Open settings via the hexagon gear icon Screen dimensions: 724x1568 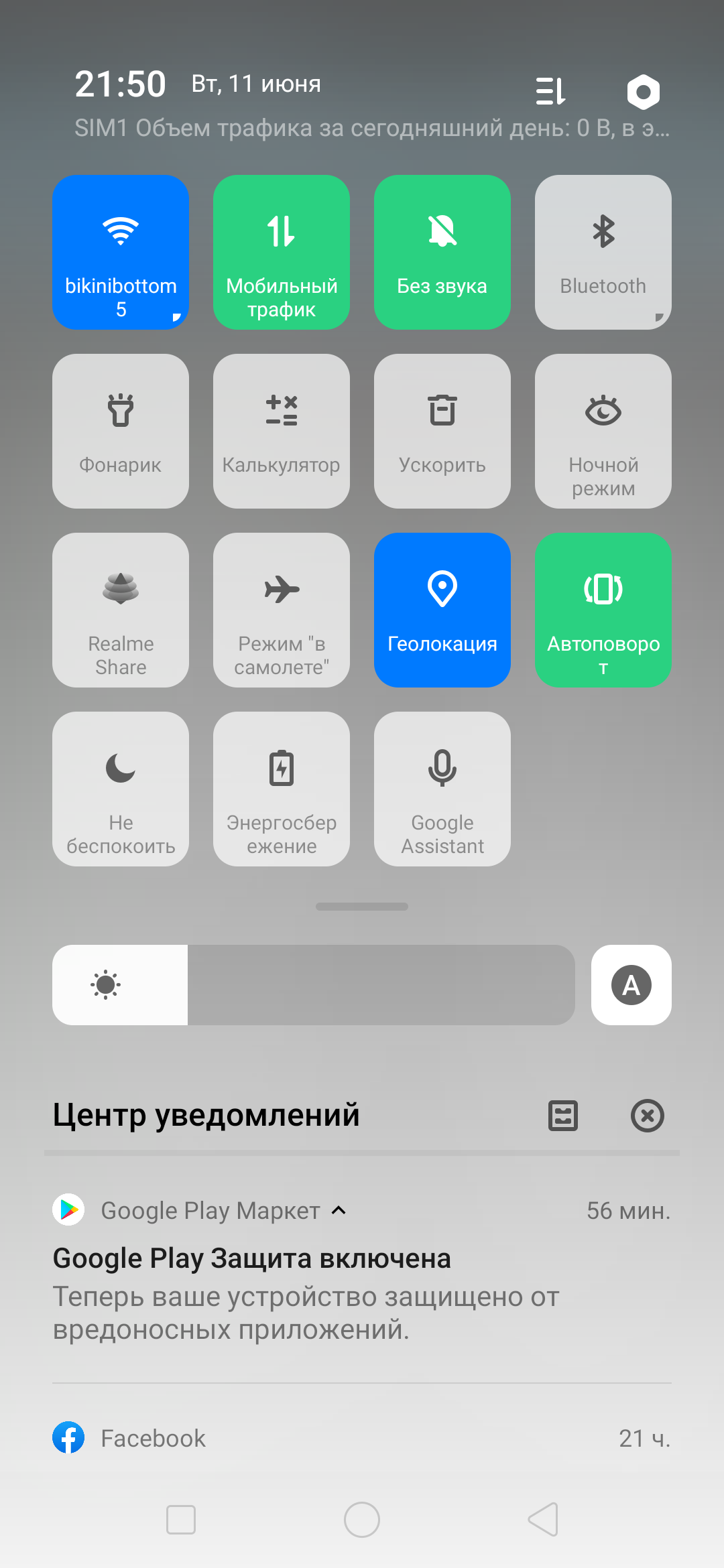(643, 91)
